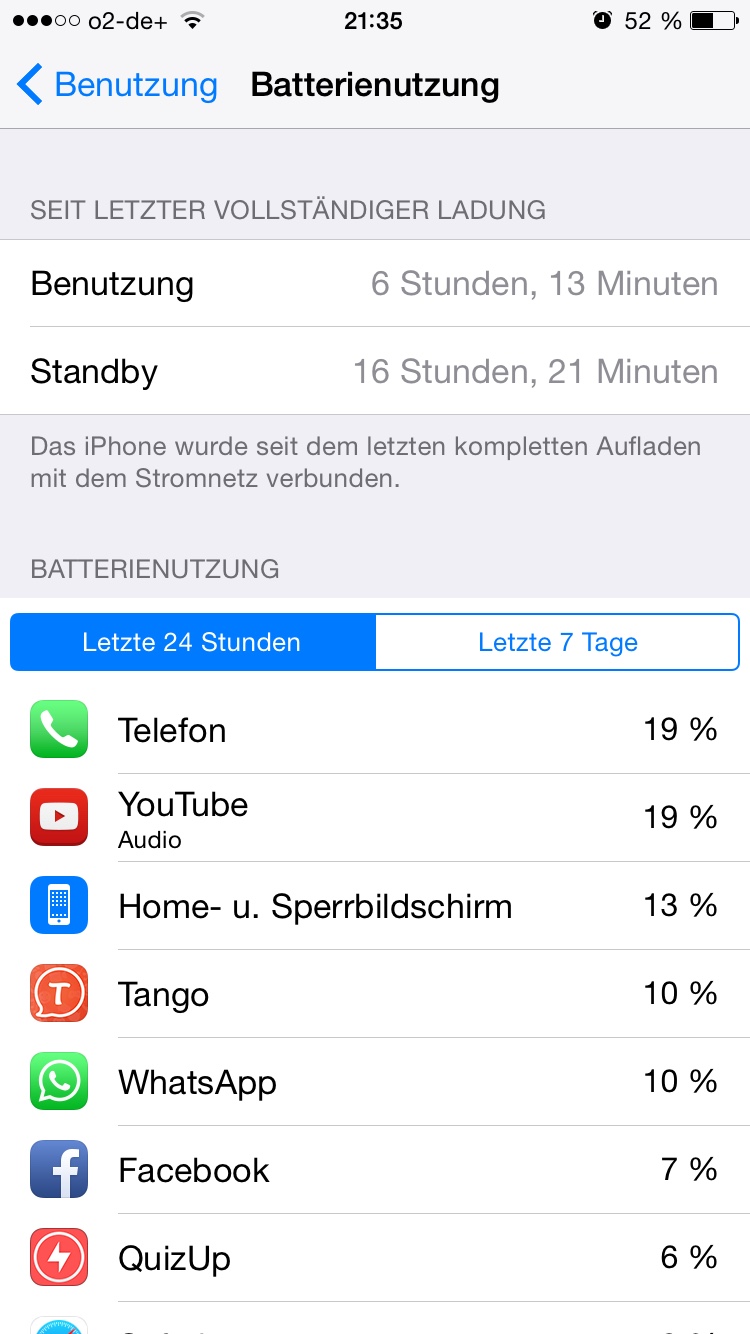Switch to Letzte 7 Tage view
Image resolution: width=750 pixels, height=1334 pixels.
[x=557, y=642]
